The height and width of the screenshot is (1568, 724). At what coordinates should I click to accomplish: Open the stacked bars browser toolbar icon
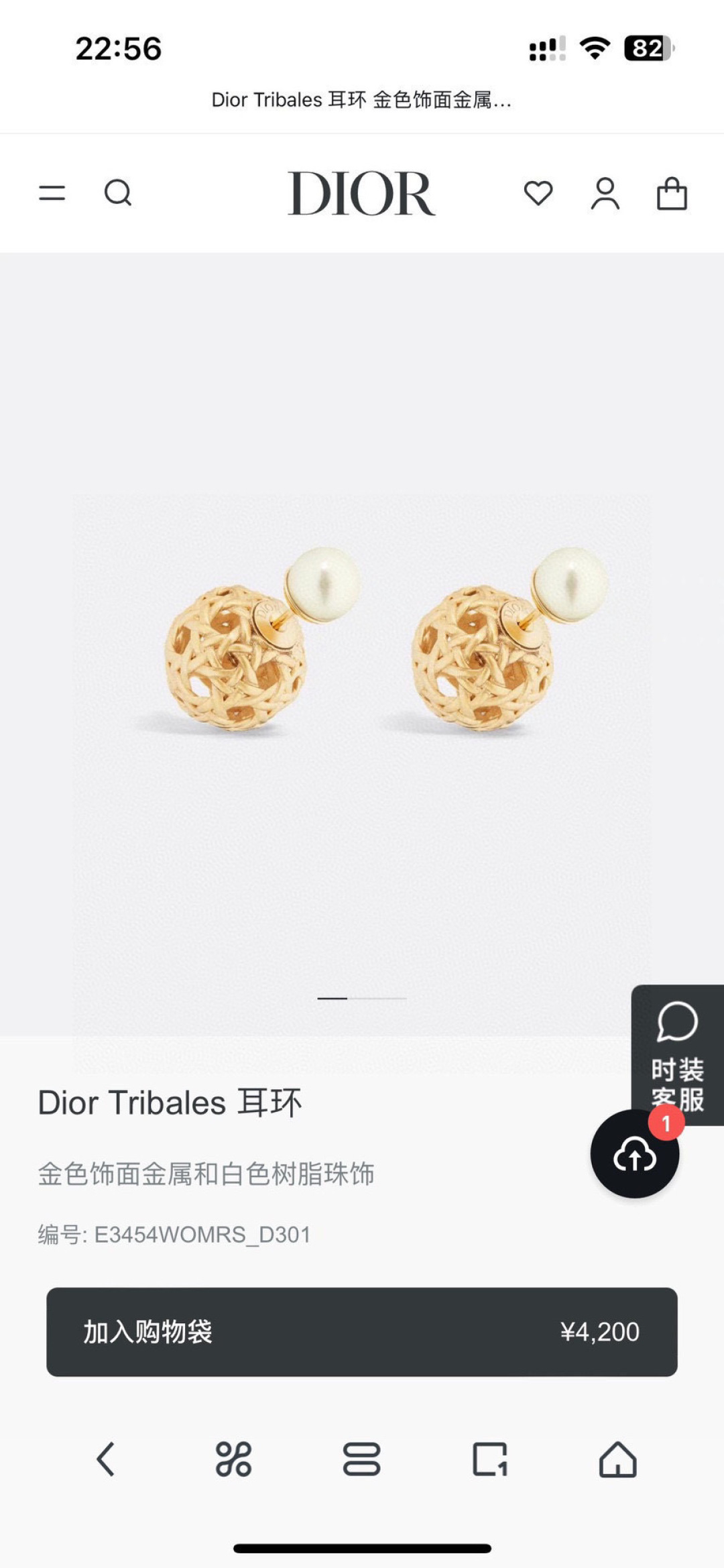[x=362, y=1459]
